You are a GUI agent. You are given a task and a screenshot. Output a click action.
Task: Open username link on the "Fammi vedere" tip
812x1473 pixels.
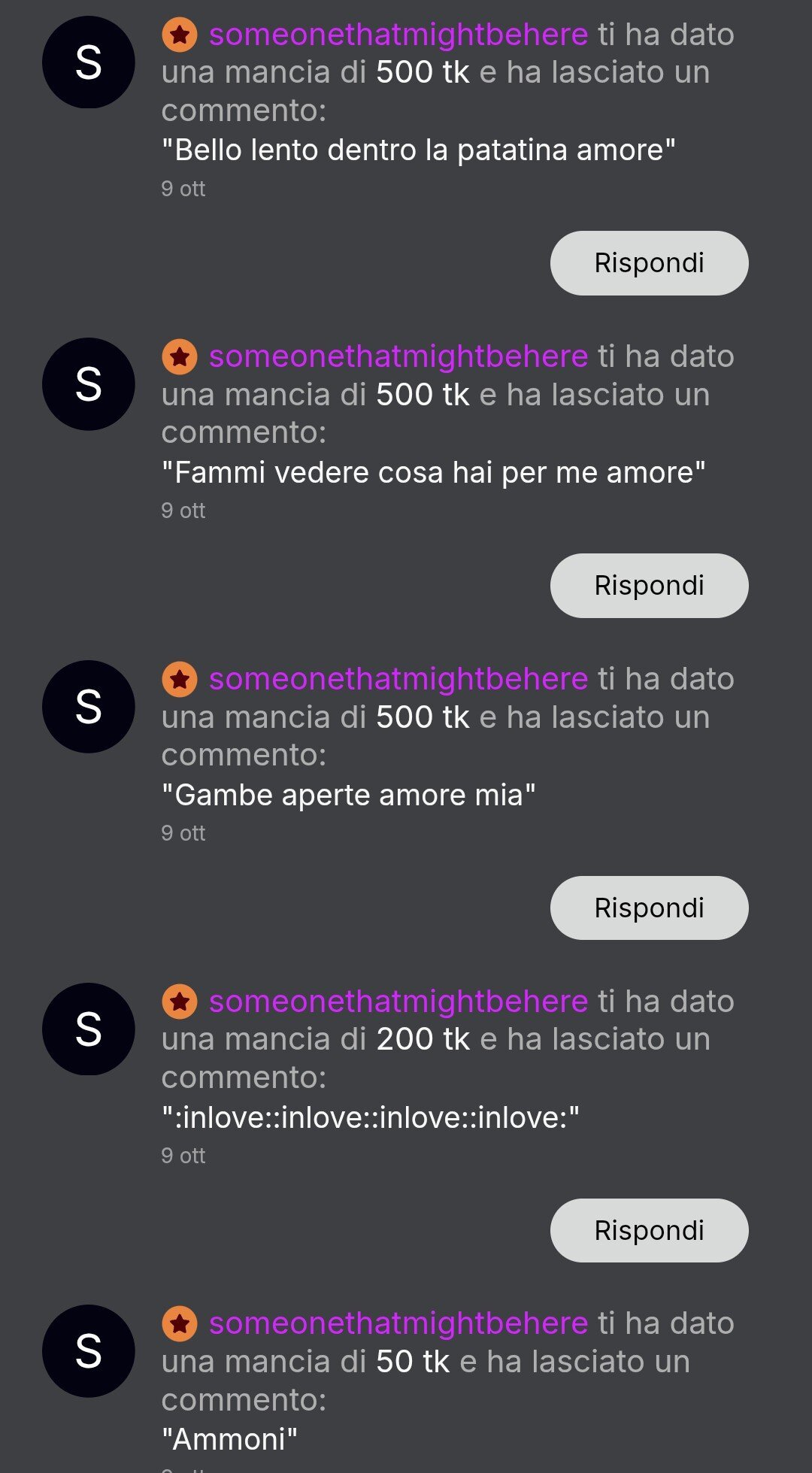[x=398, y=356]
